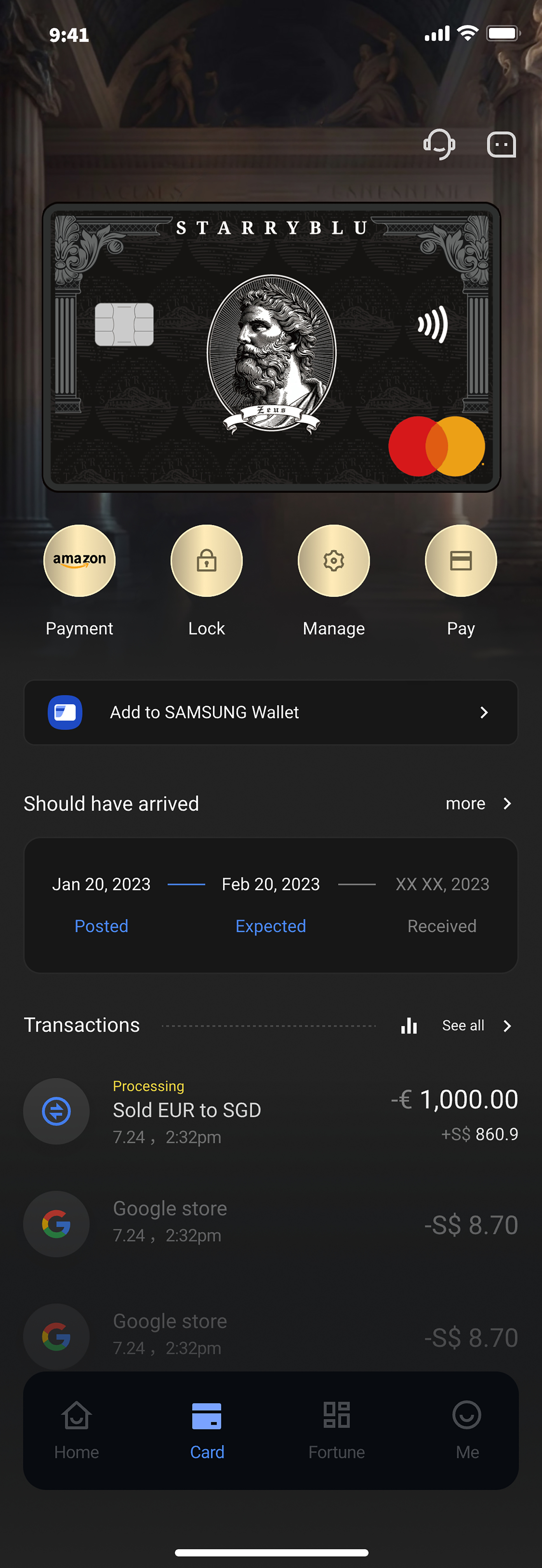Open the chat message icon

[x=501, y=144]
